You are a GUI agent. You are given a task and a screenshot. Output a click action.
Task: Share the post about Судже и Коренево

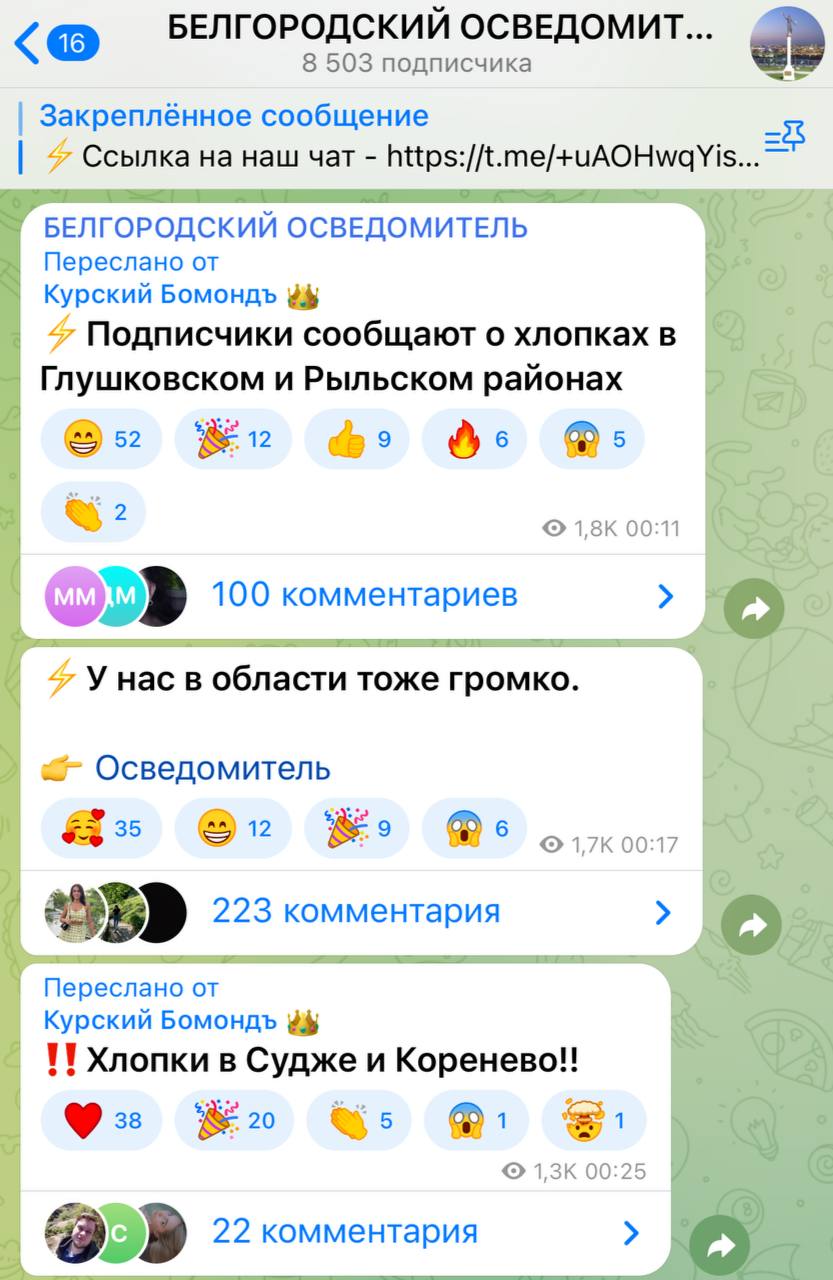(719, 1245)
